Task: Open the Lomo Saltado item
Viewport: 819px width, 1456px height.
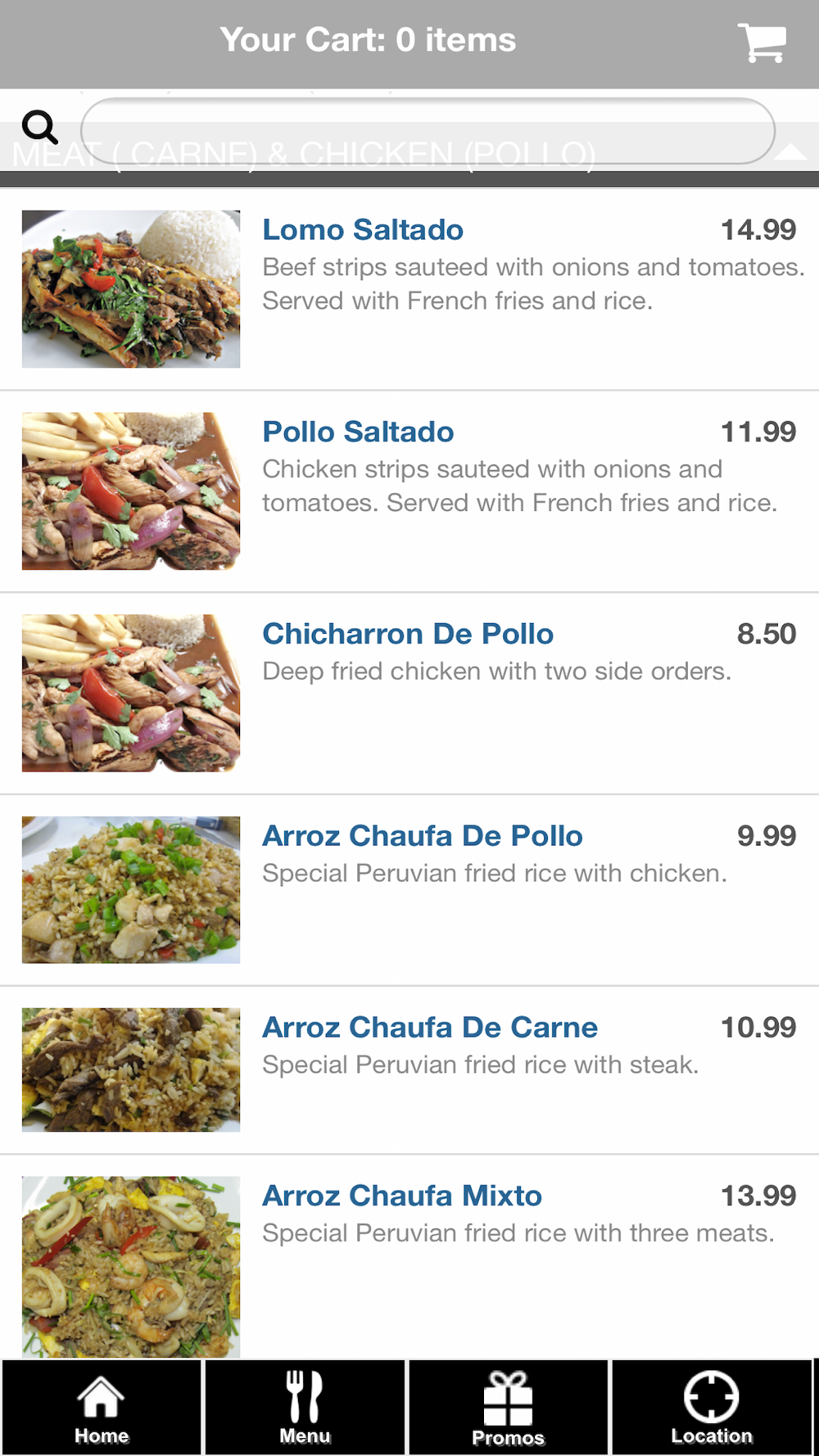Action: [363, 230]
